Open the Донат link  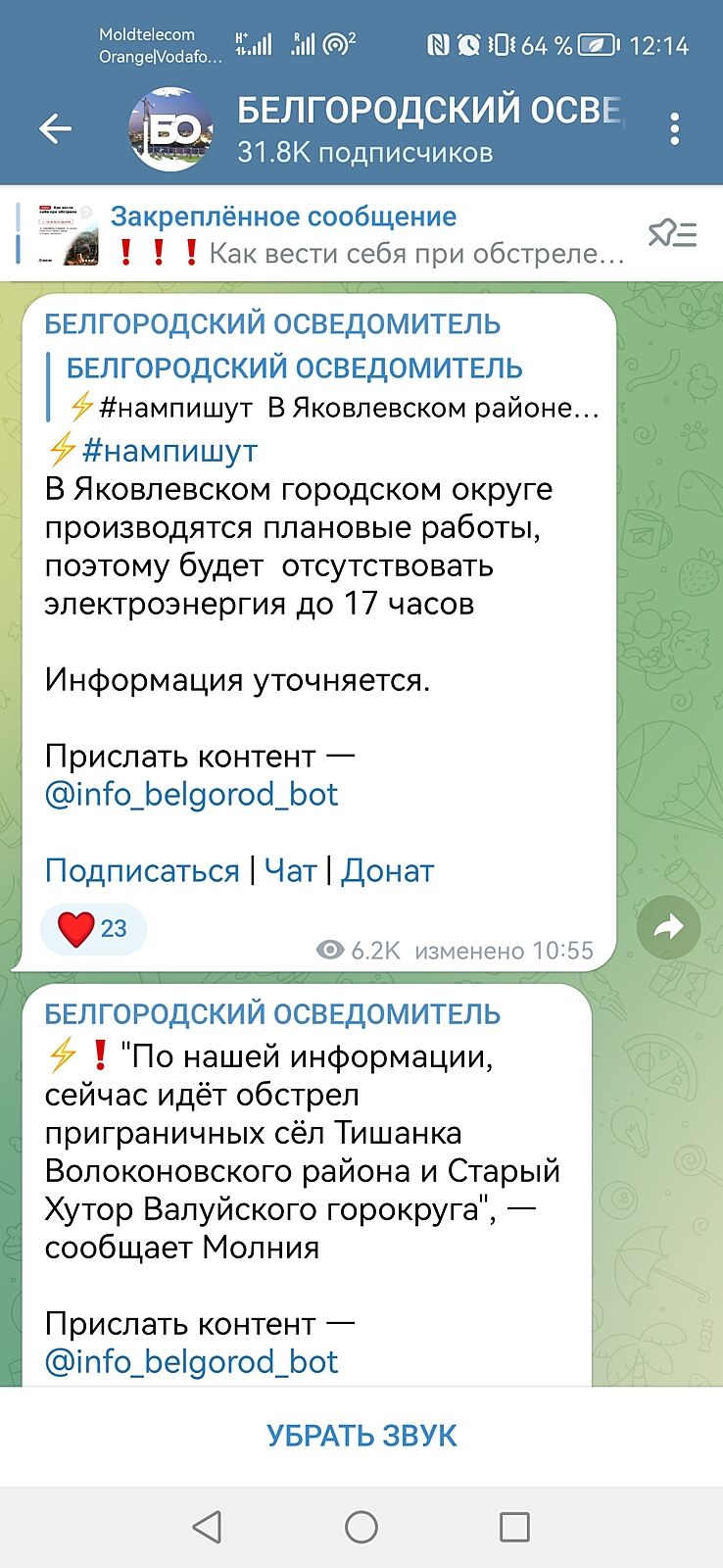387,871
